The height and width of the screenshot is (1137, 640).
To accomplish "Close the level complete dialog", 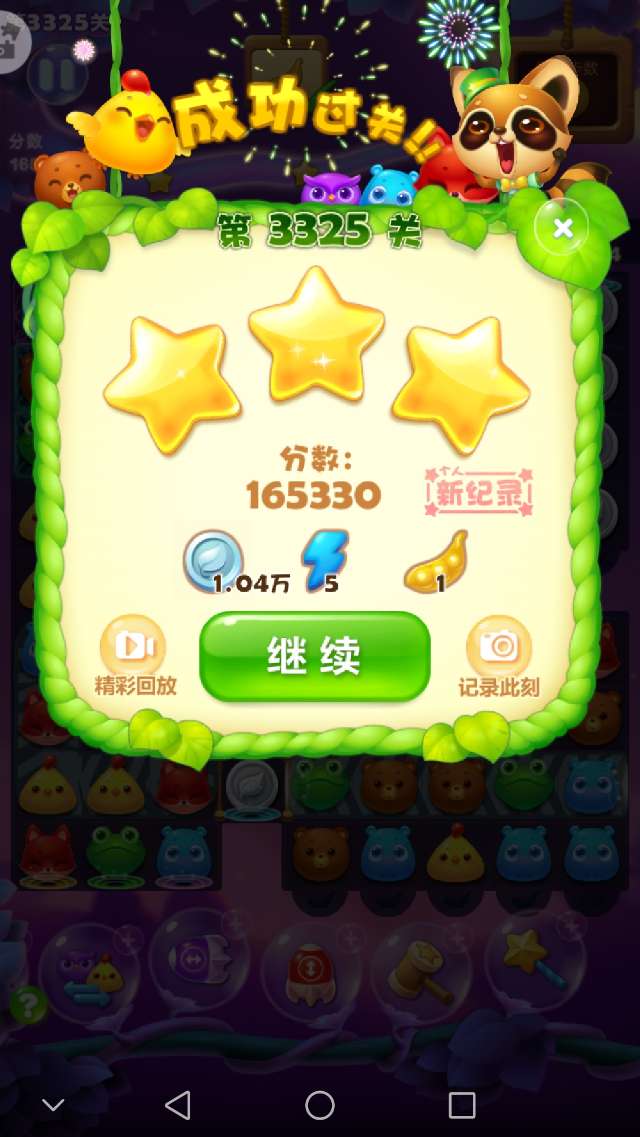I will [x=563, y=228].
